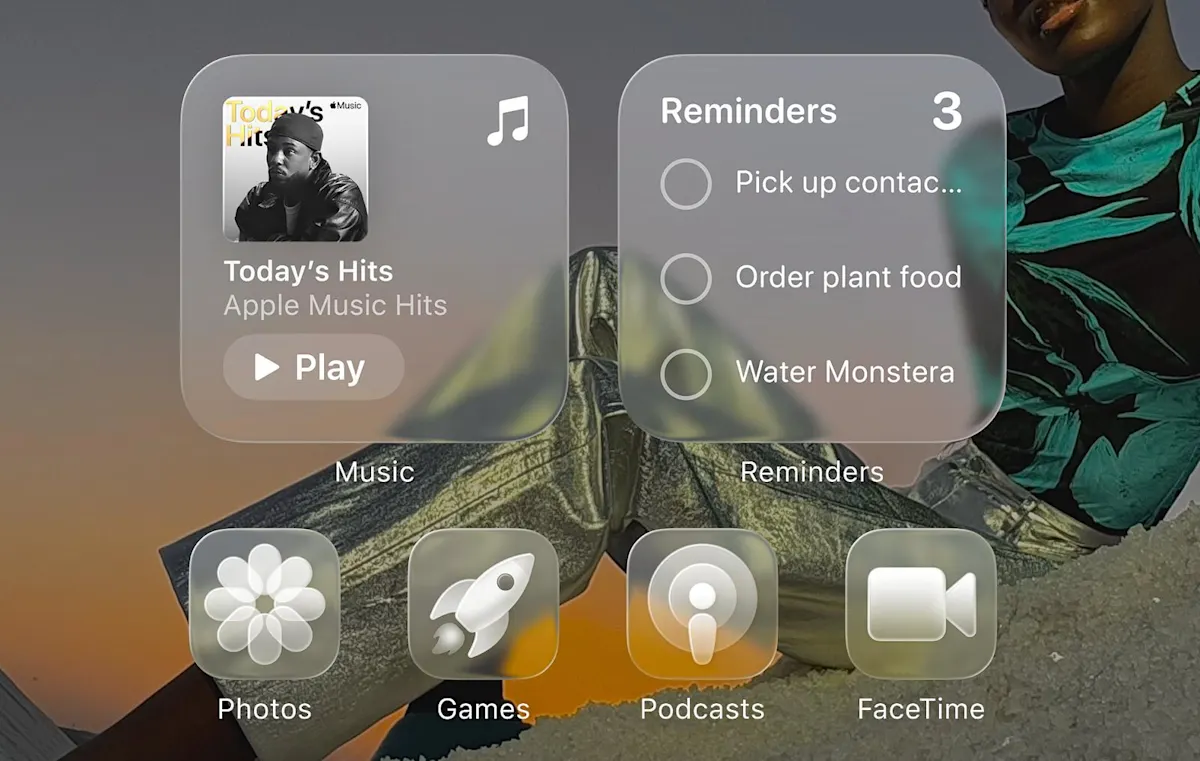Image resolution: width=1200 pixels, height=761 pixels.
Task: Complete the Order plant food reminder
Action: click(x=686, y=278)
